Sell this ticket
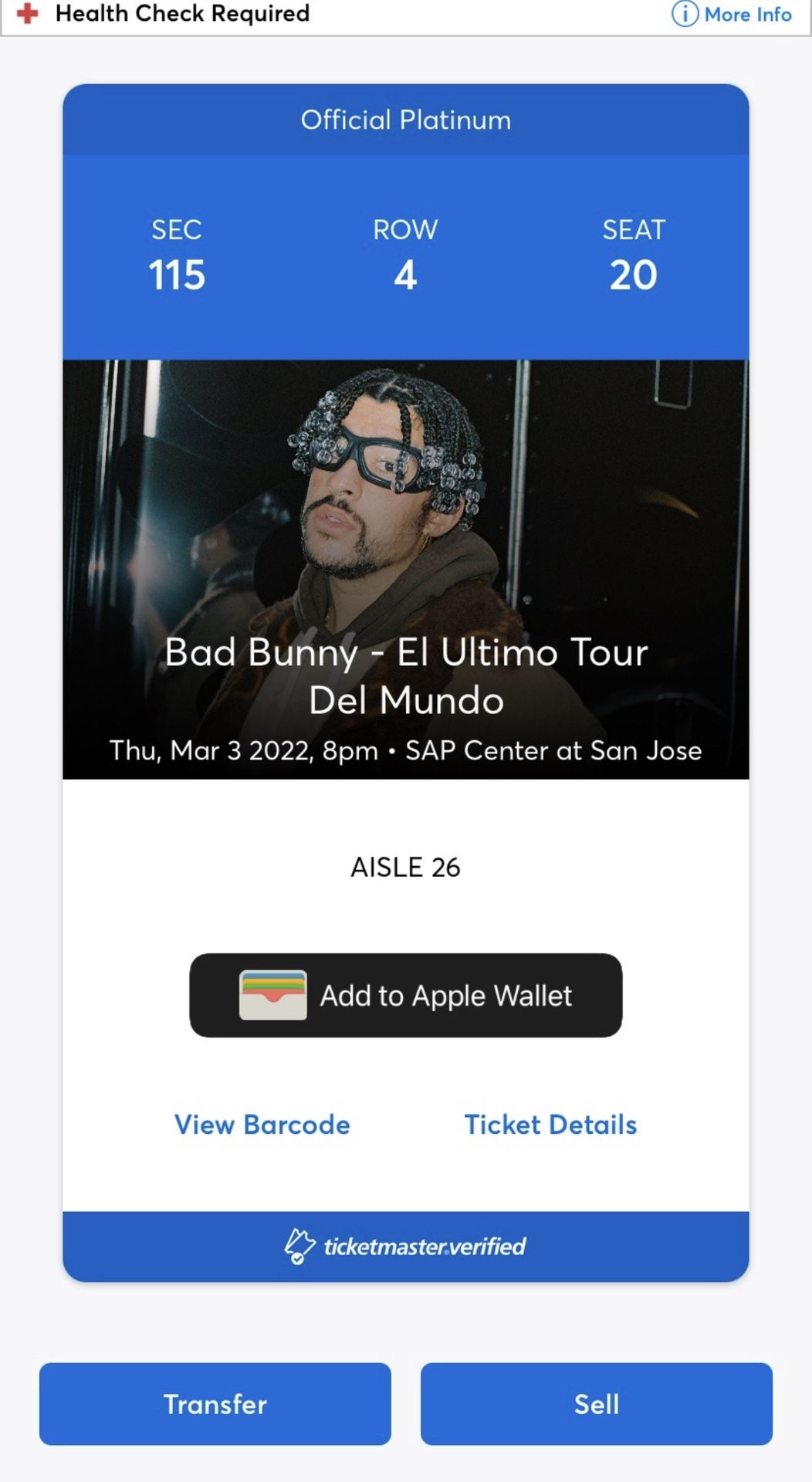 (596, 1403)
